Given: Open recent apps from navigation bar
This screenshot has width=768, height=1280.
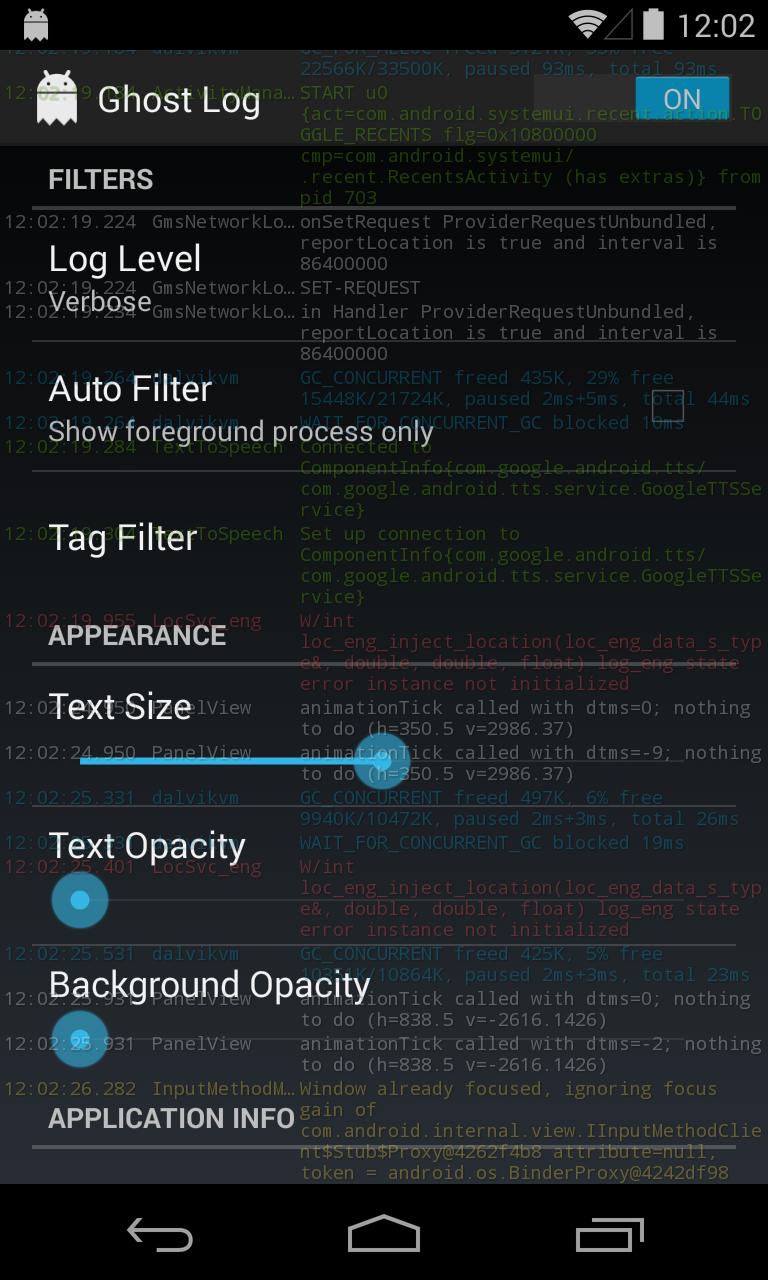Looking at the screenshot, I should tap(609, 1234).
